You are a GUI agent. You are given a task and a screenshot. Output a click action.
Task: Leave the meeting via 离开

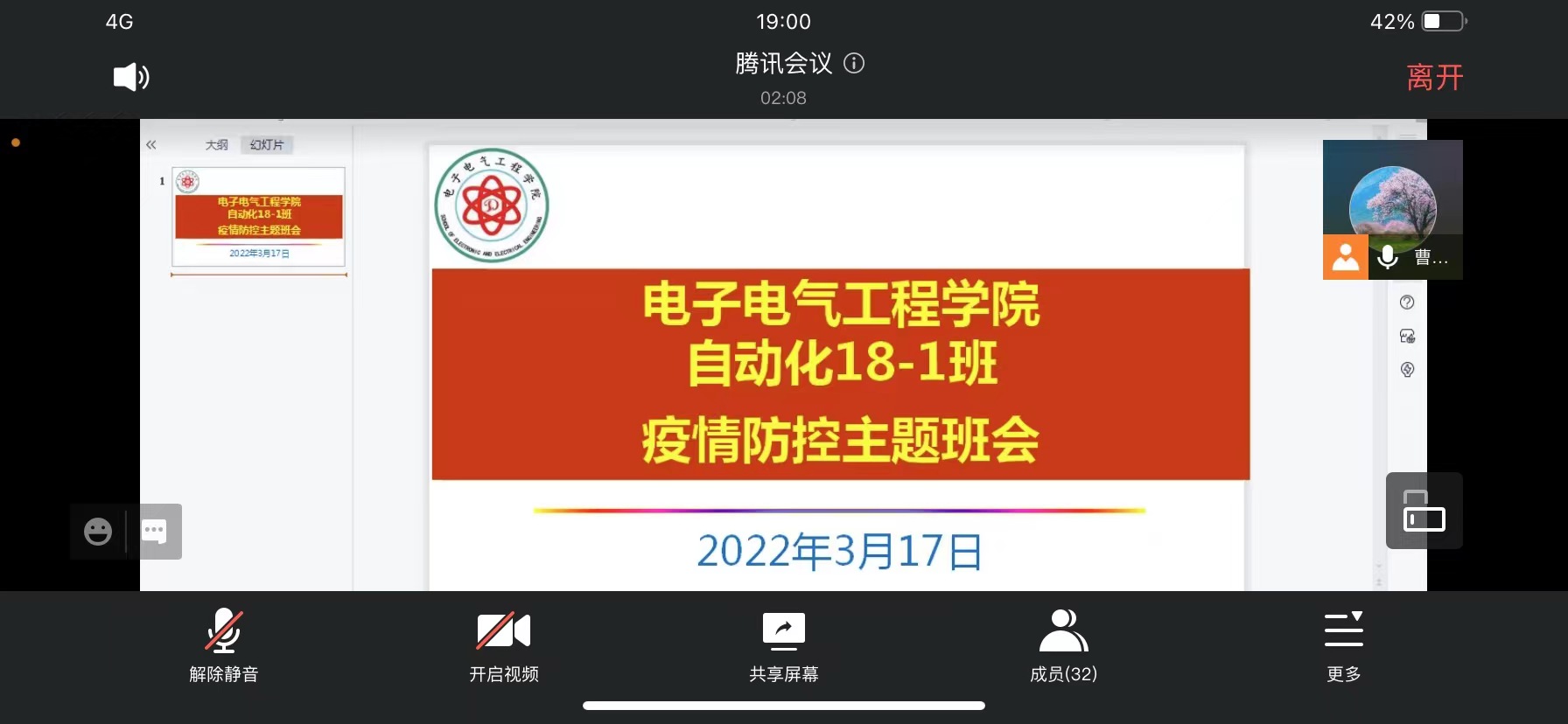pyautogui.click(x=1434, y=77)
